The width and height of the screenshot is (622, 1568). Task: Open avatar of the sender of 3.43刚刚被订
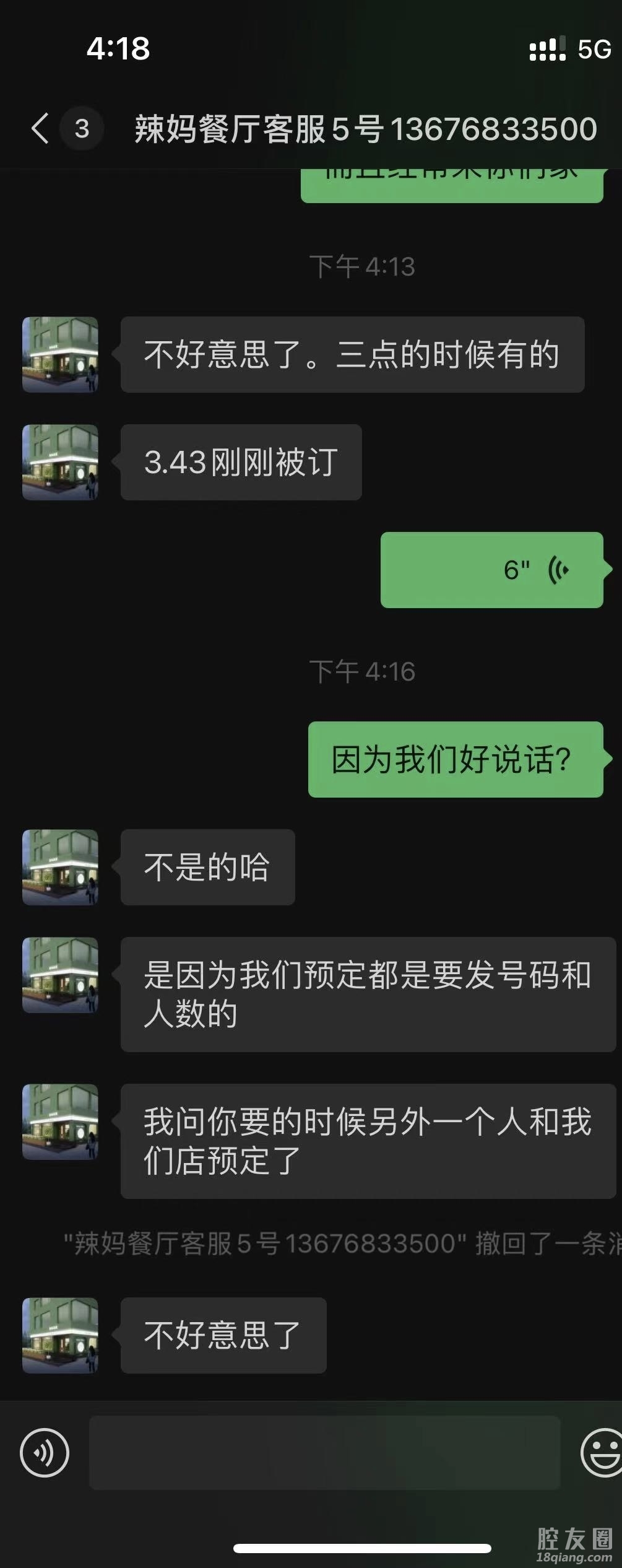click(60, 462)
